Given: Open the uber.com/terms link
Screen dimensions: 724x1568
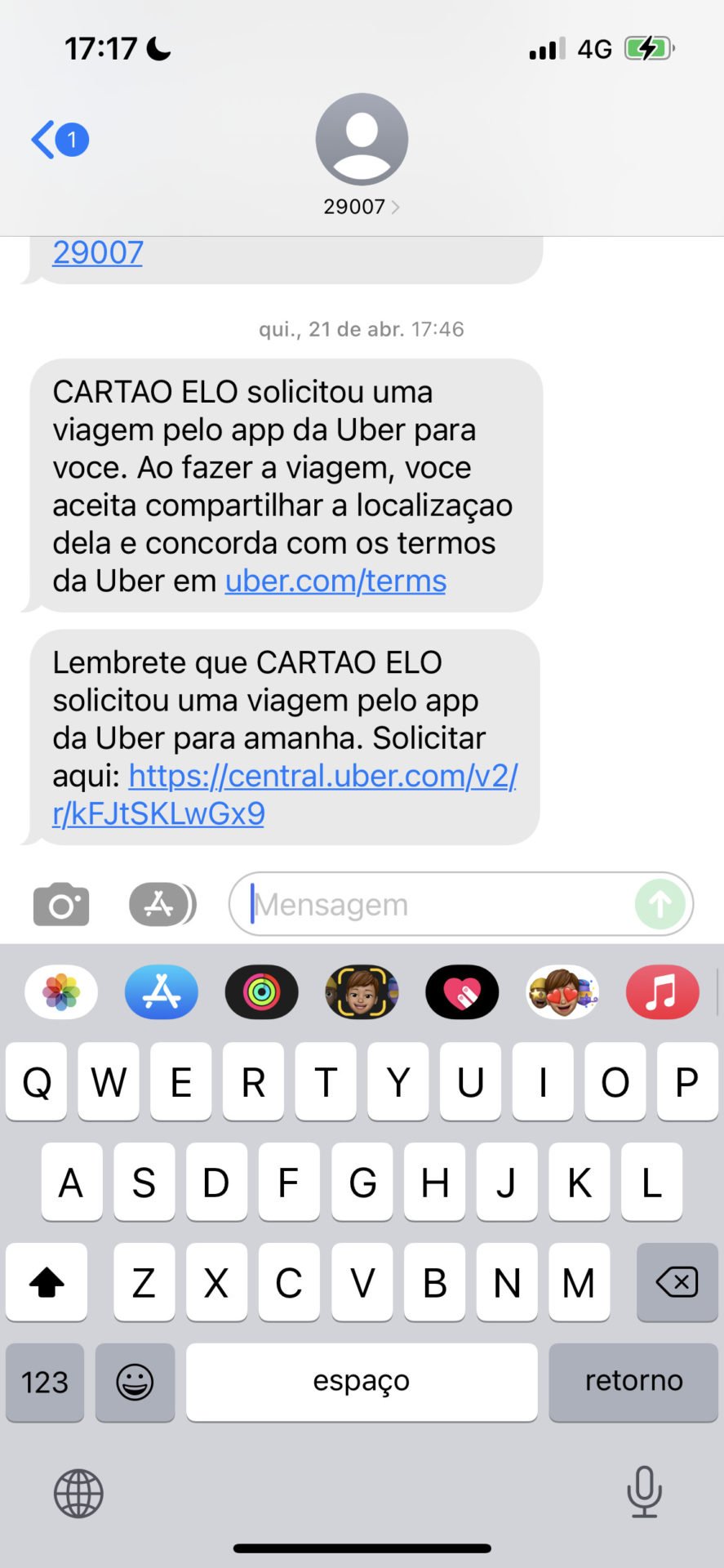Looking at the screenshot, I should click(335, 581).
